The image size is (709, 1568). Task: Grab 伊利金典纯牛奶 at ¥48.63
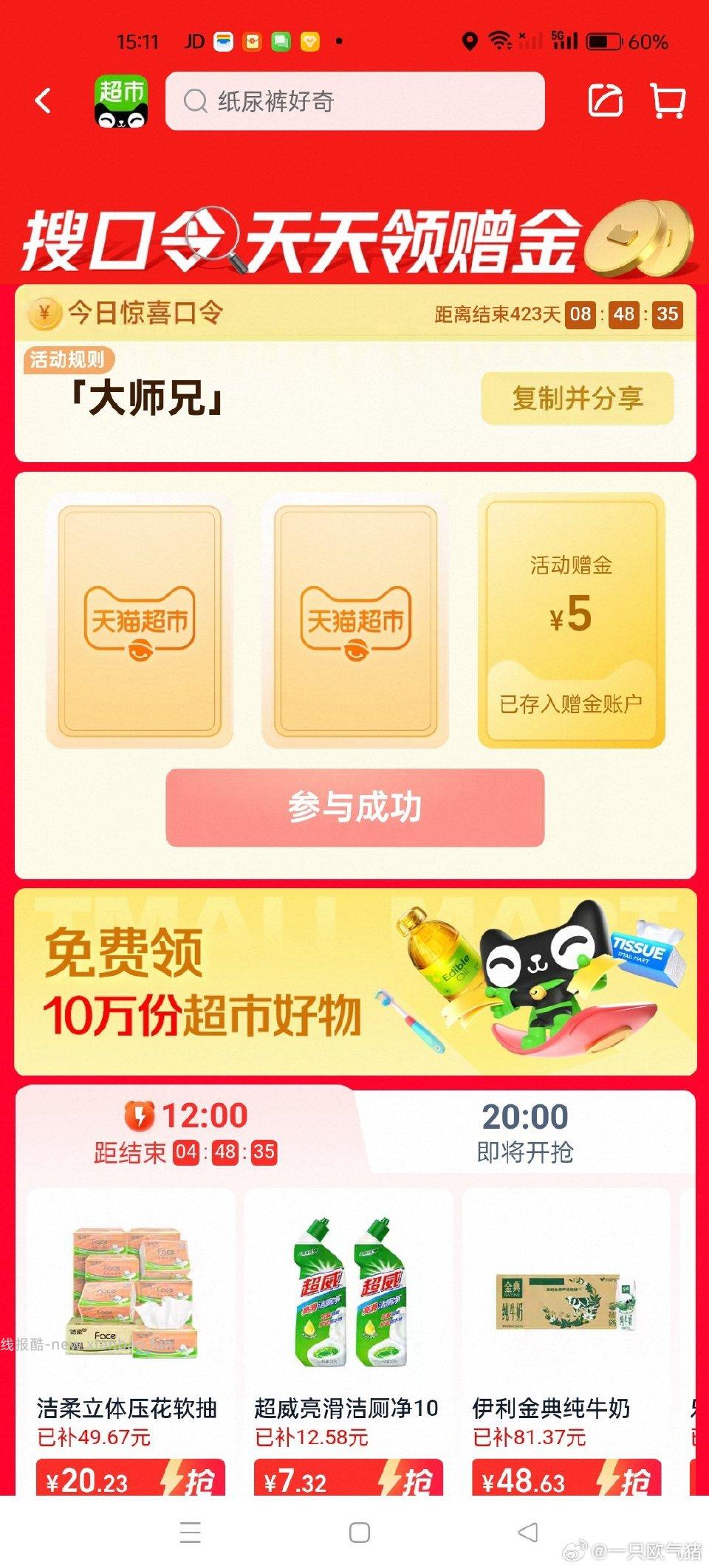[x=566, y=1479]
